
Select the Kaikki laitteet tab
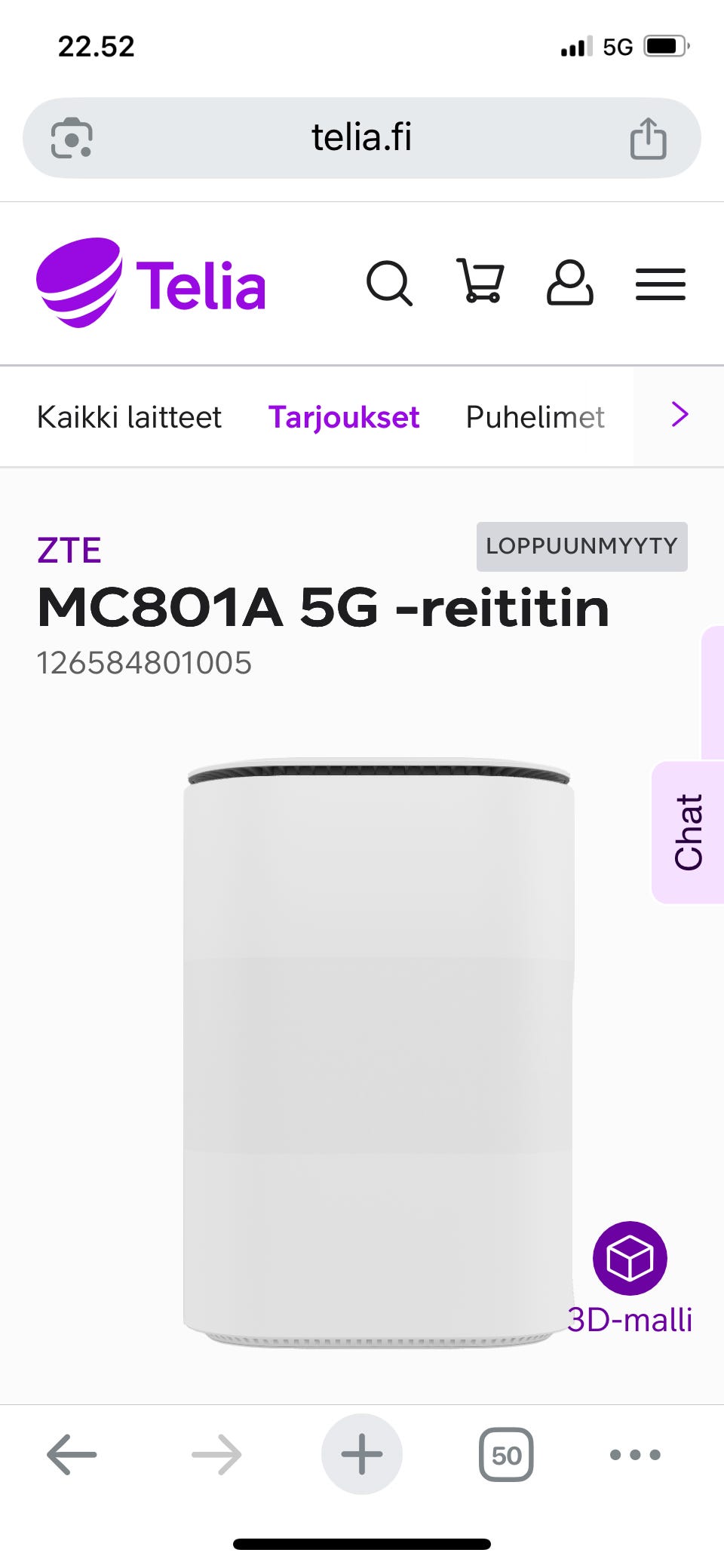tap(129, 417)
